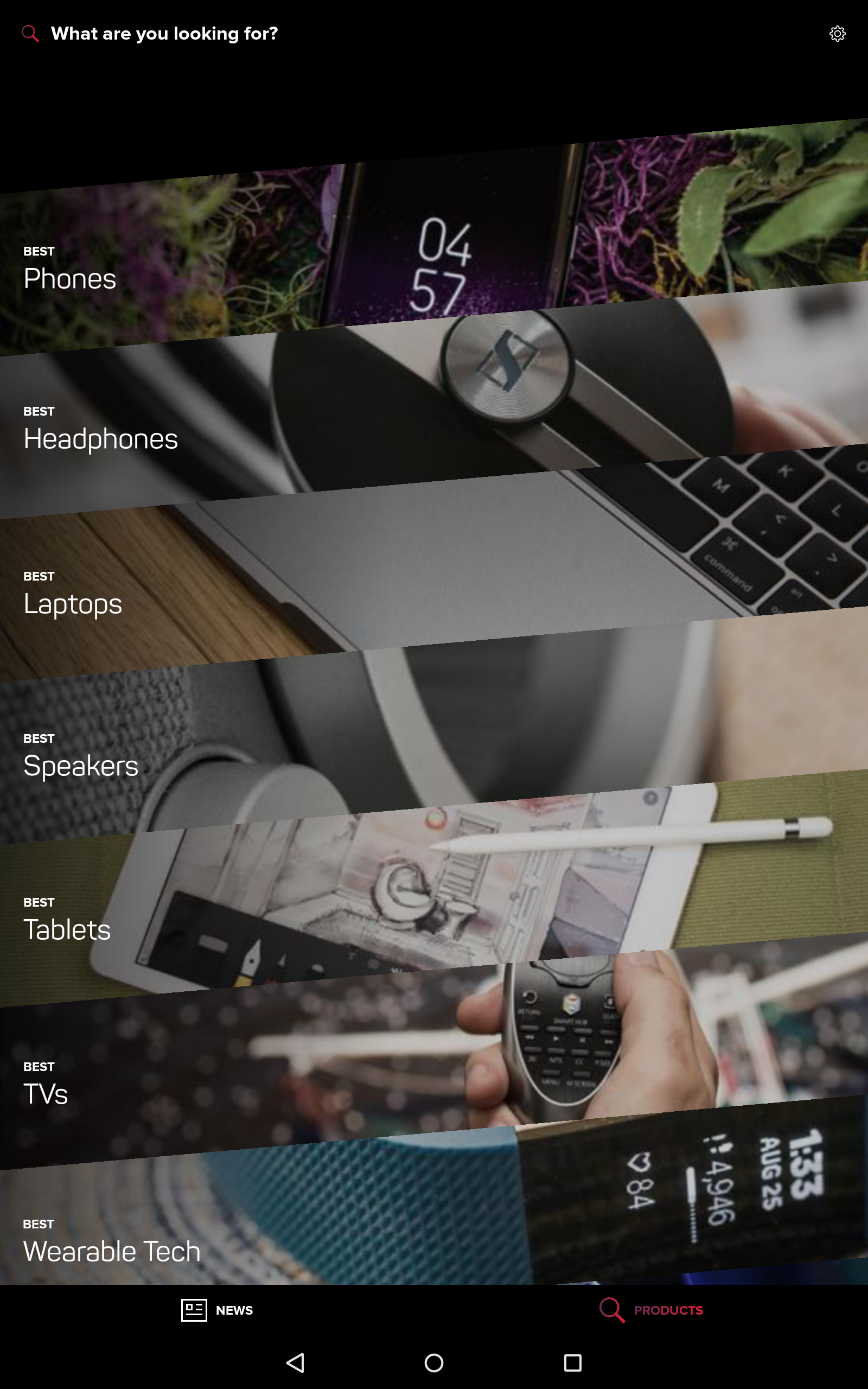Screen dimensions: 868x1389
Task: Open the Best Wearable Tech category
Action: point(112,1243)
